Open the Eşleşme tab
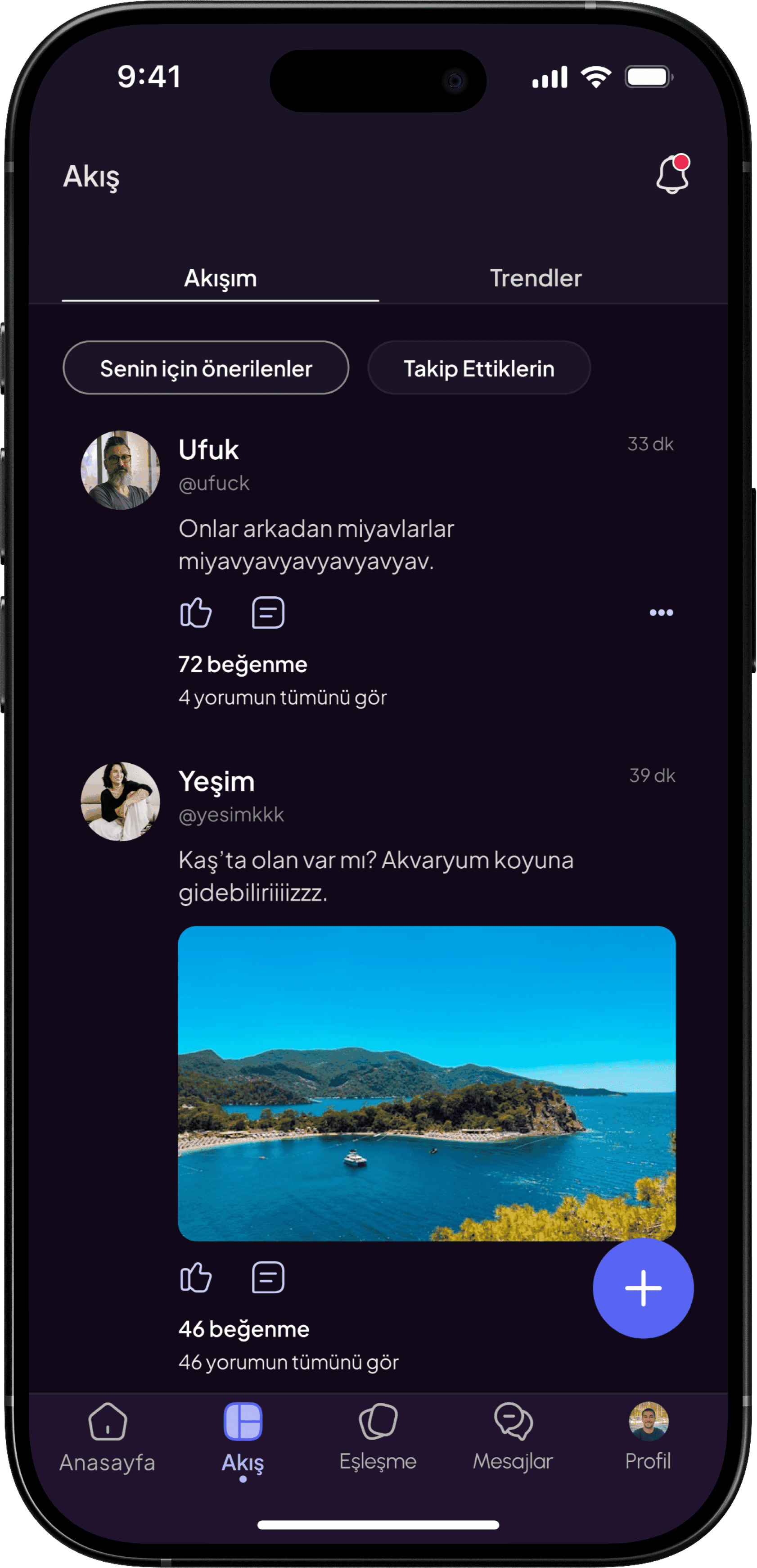The width and height of the screenshot is (757, 1568). [x=378, y=1438]
